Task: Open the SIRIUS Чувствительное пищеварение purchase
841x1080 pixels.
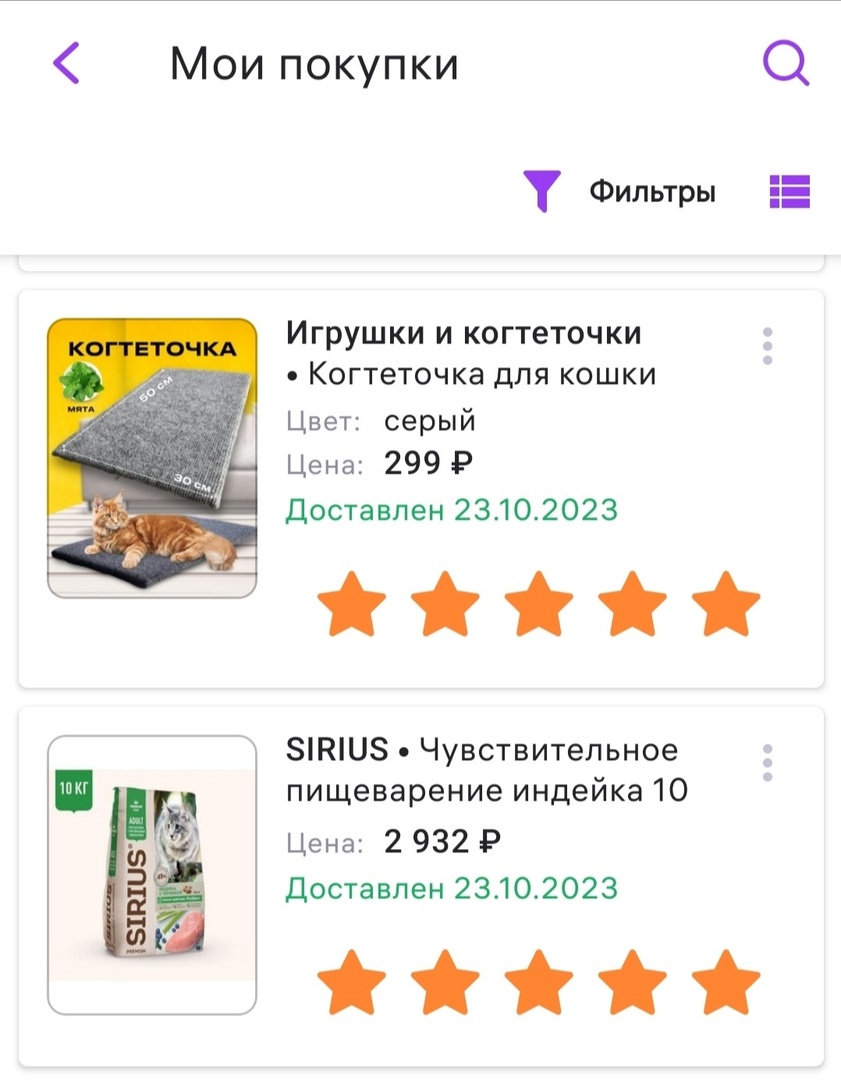Action: (x=486, y=770)
